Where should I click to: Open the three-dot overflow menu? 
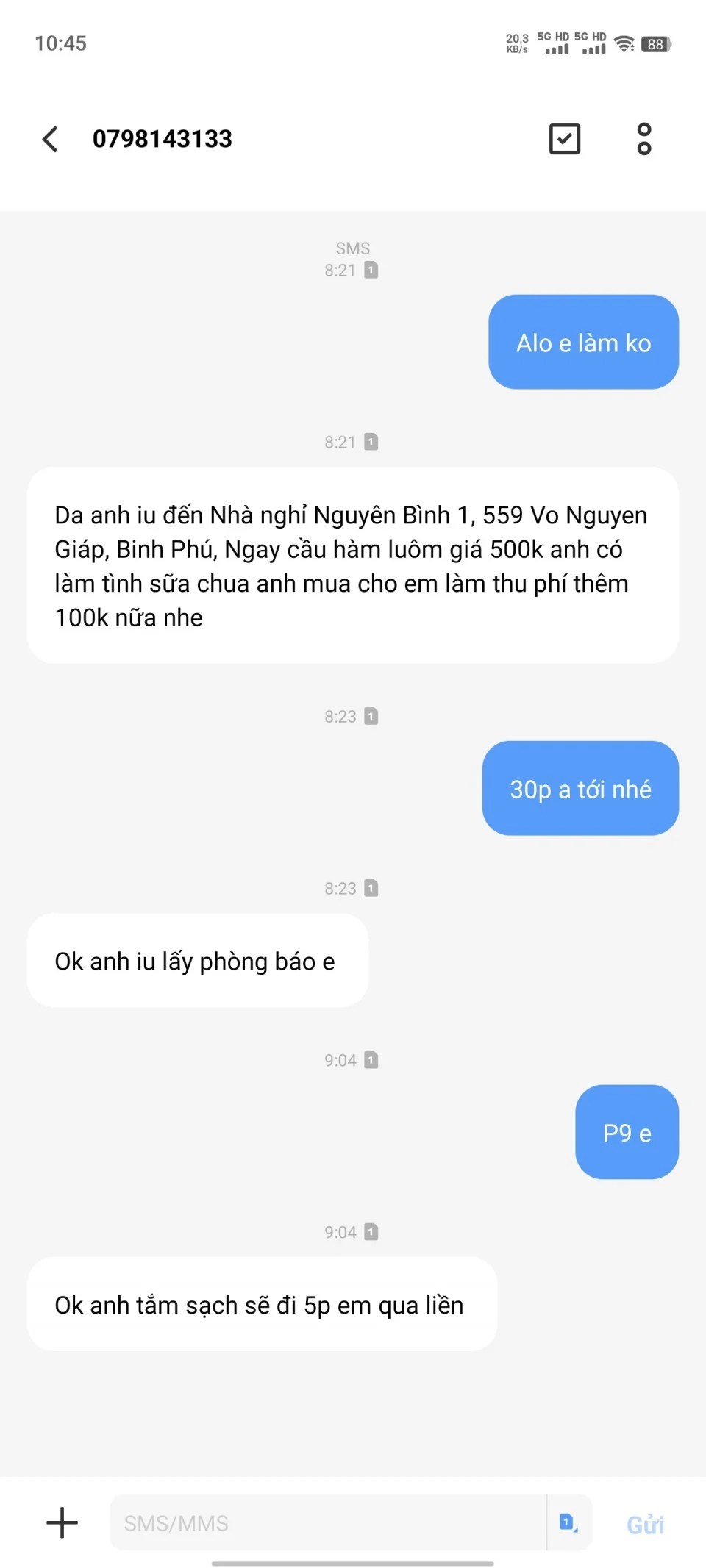[x=644, y=139]
